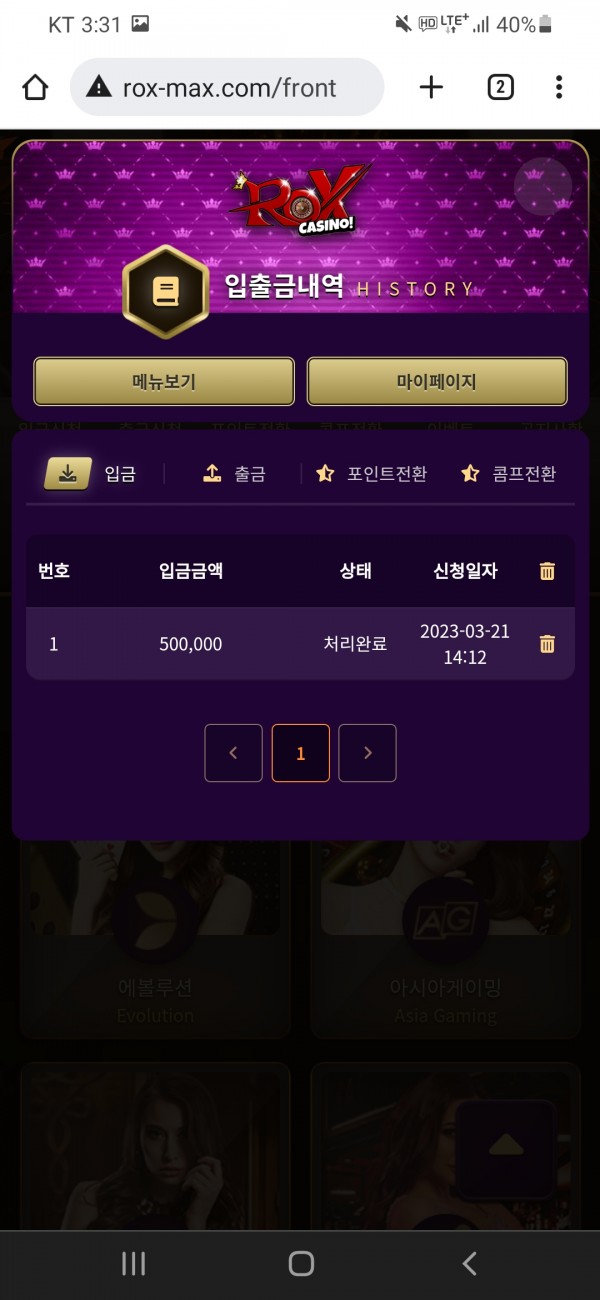Open a new browser tab

click(x=431, y=88)
